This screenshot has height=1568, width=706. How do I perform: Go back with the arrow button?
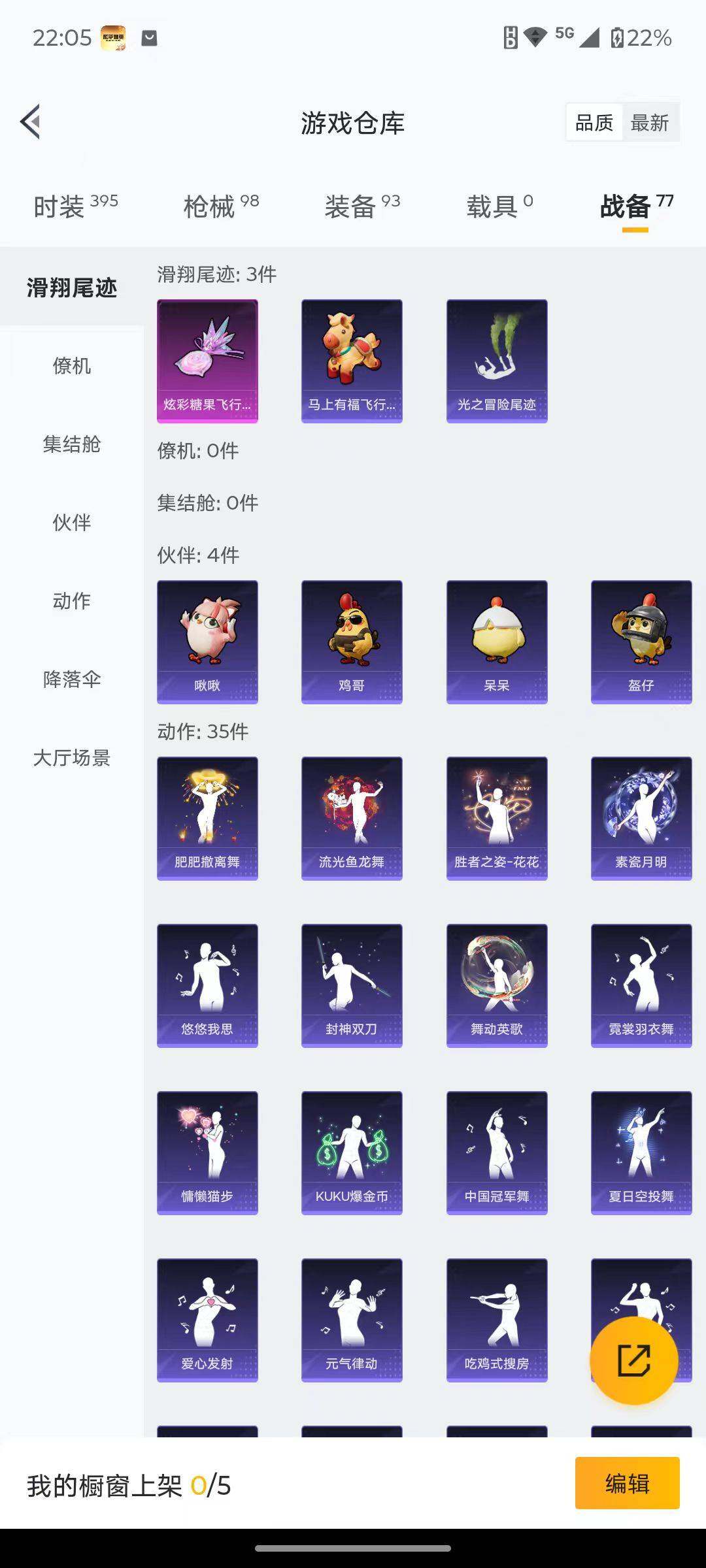(x=31, y=122)
